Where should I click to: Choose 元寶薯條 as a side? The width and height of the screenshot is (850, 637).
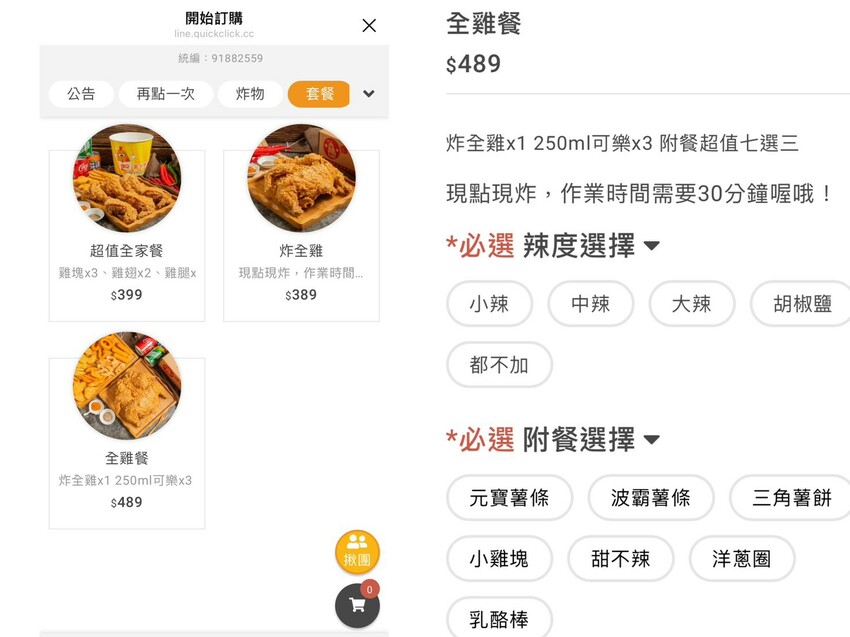tap(509, 498)
